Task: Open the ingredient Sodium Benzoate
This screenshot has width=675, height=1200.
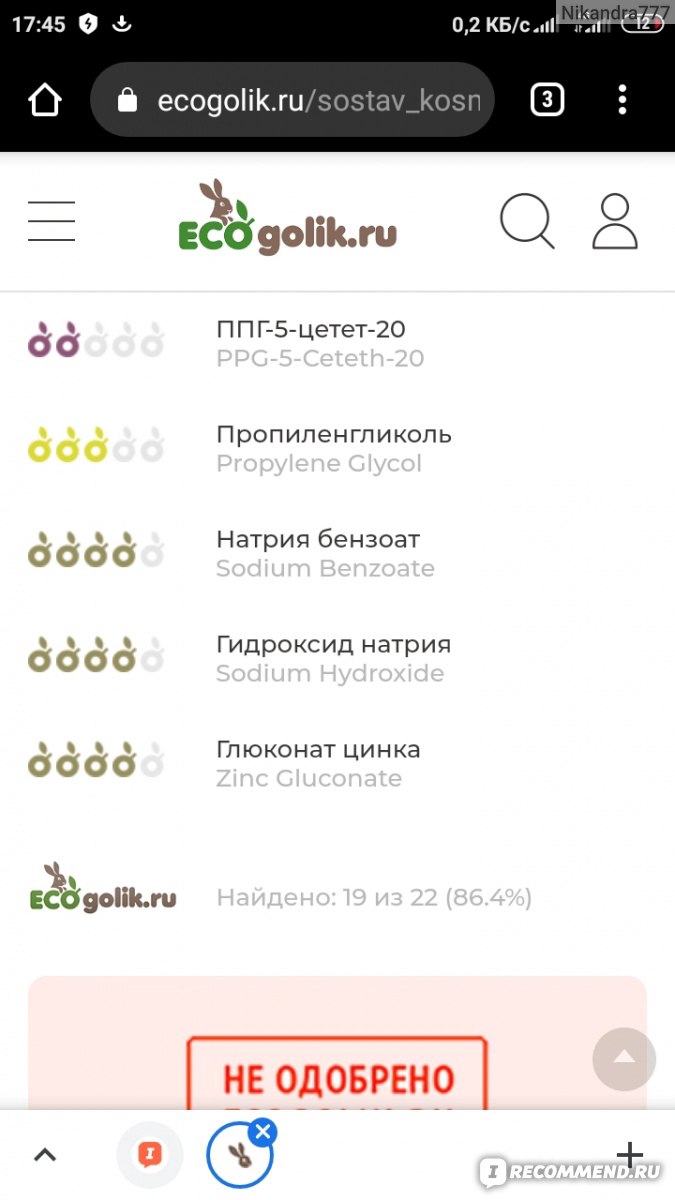Action: pyautogui.click(x=325, y=554)
